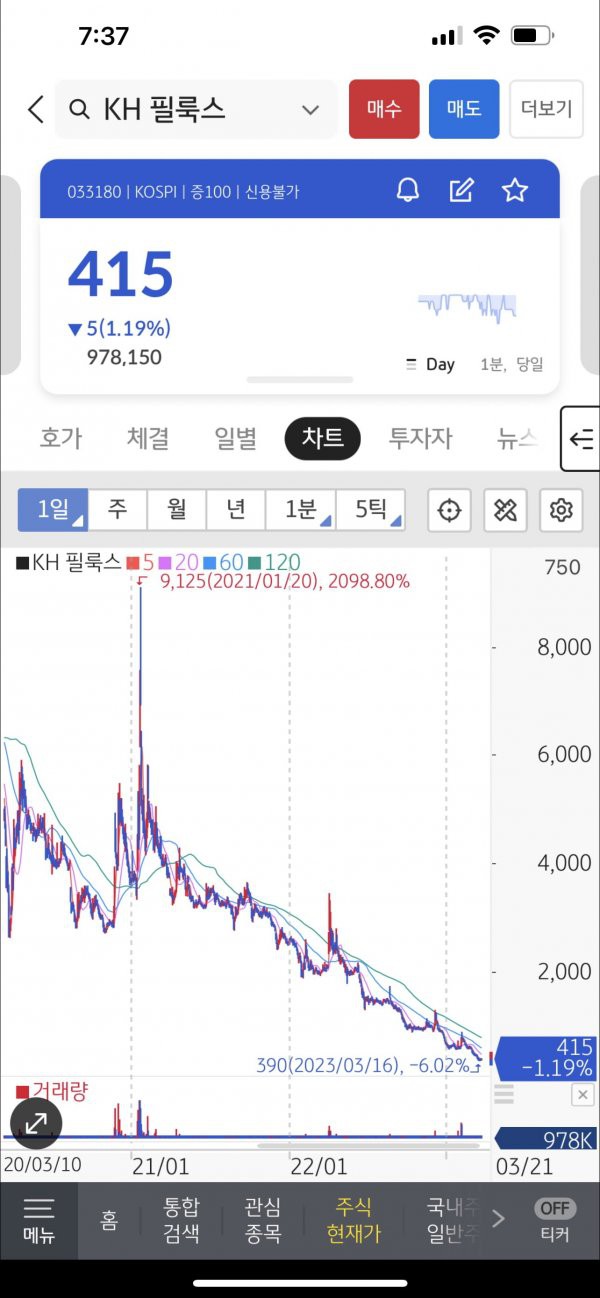Screen dimensions: 600x1298
Task: Open the memo edit icon
Action: pyautogui.click(x=461, y=190)
